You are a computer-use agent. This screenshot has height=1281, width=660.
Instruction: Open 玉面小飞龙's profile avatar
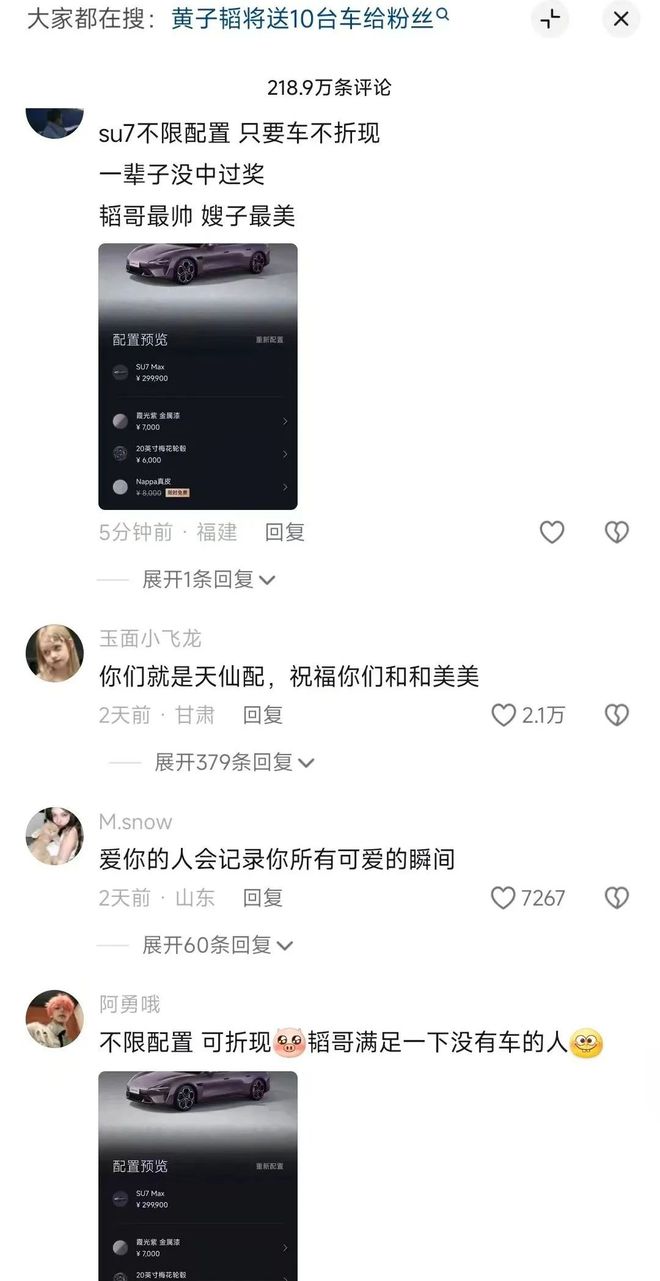click(54, 654)
